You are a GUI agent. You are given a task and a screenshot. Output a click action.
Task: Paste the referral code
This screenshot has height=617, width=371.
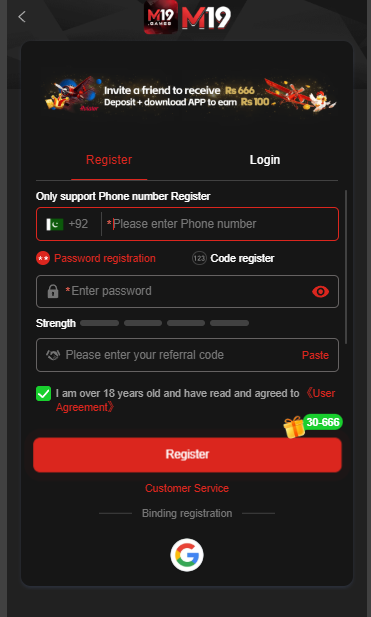pyautogui.click(x=315, y=355)
